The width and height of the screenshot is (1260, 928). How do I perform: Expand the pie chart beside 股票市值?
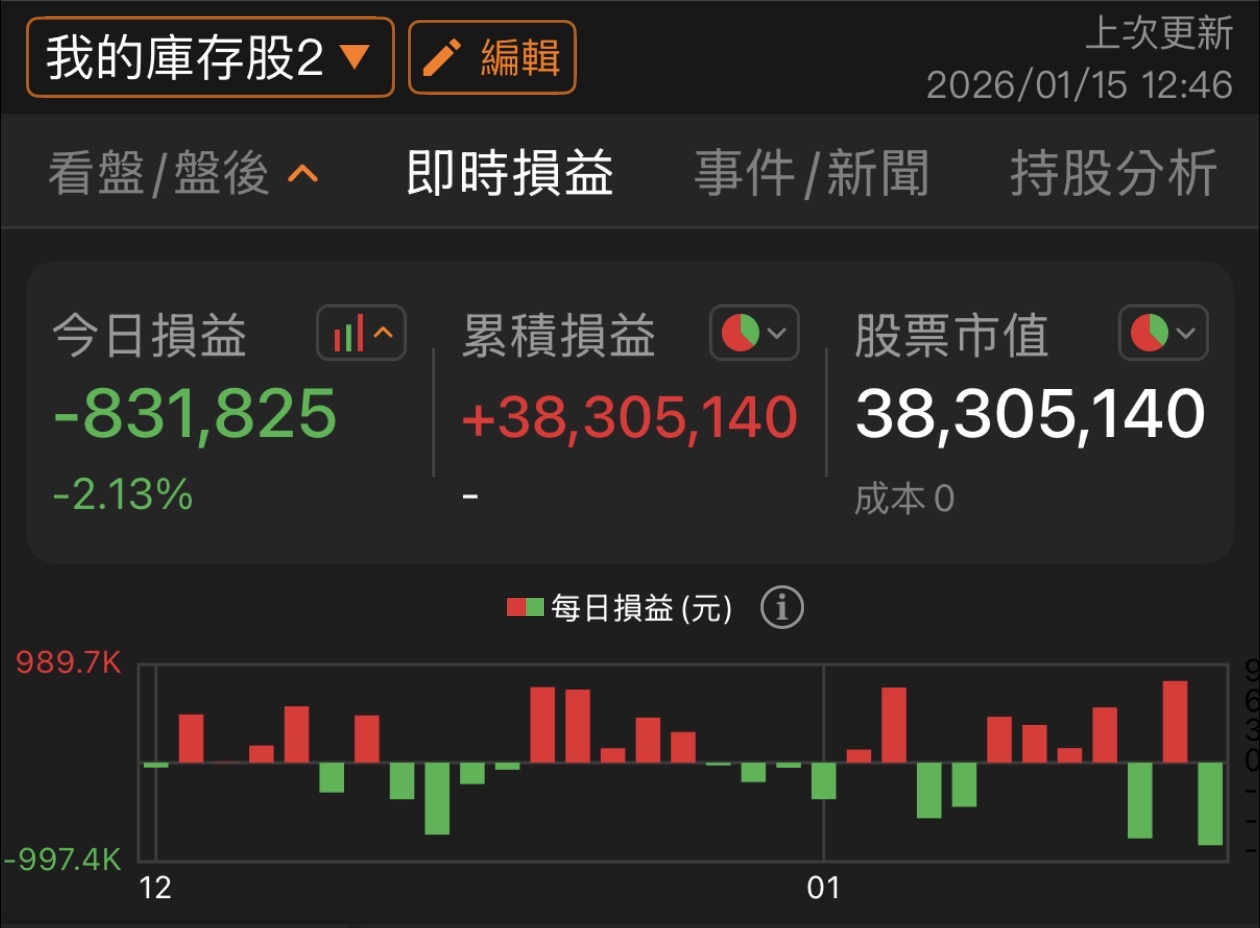(x=1163, y=333)
